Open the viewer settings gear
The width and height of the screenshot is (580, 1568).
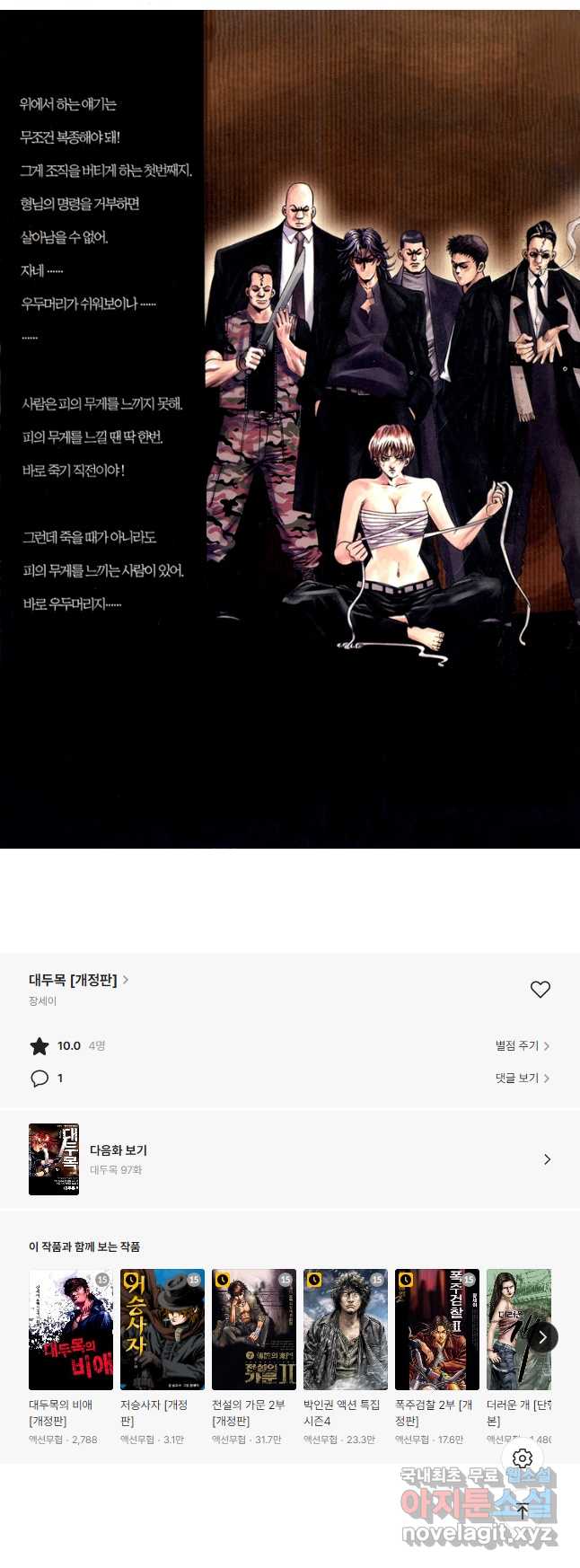click(523, 1458)
